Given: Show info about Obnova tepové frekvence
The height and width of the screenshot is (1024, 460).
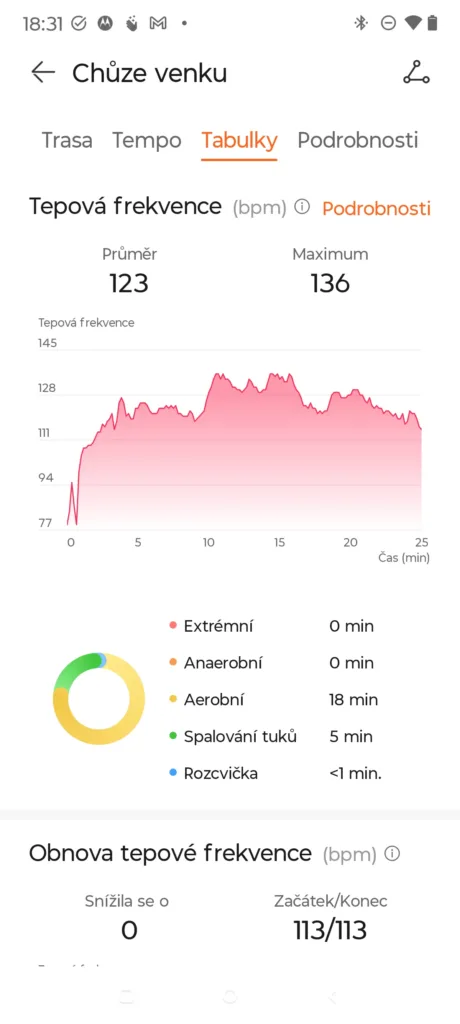Looking at the screenshot, I should [x=393, y=854].
